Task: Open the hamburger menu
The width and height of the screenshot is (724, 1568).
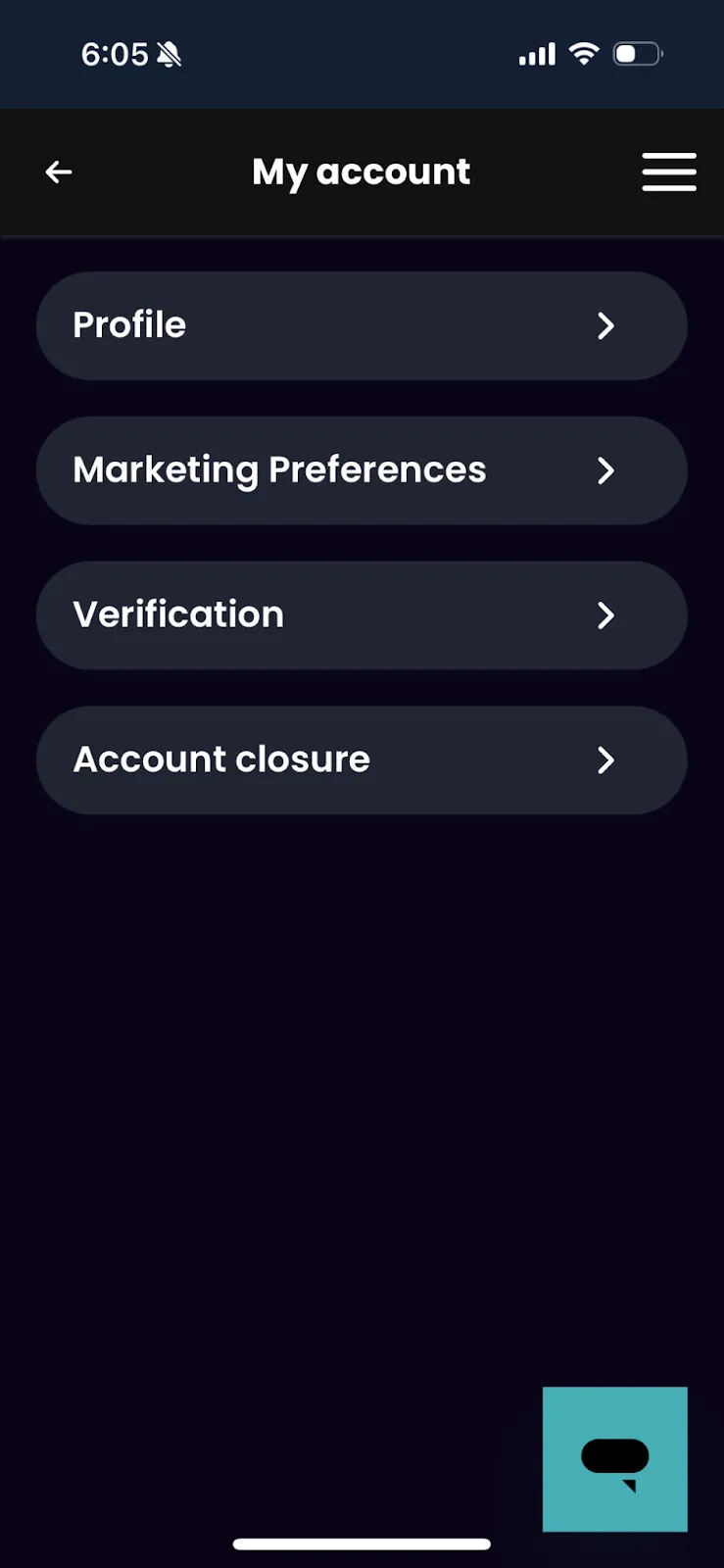Action: (669, 171)
